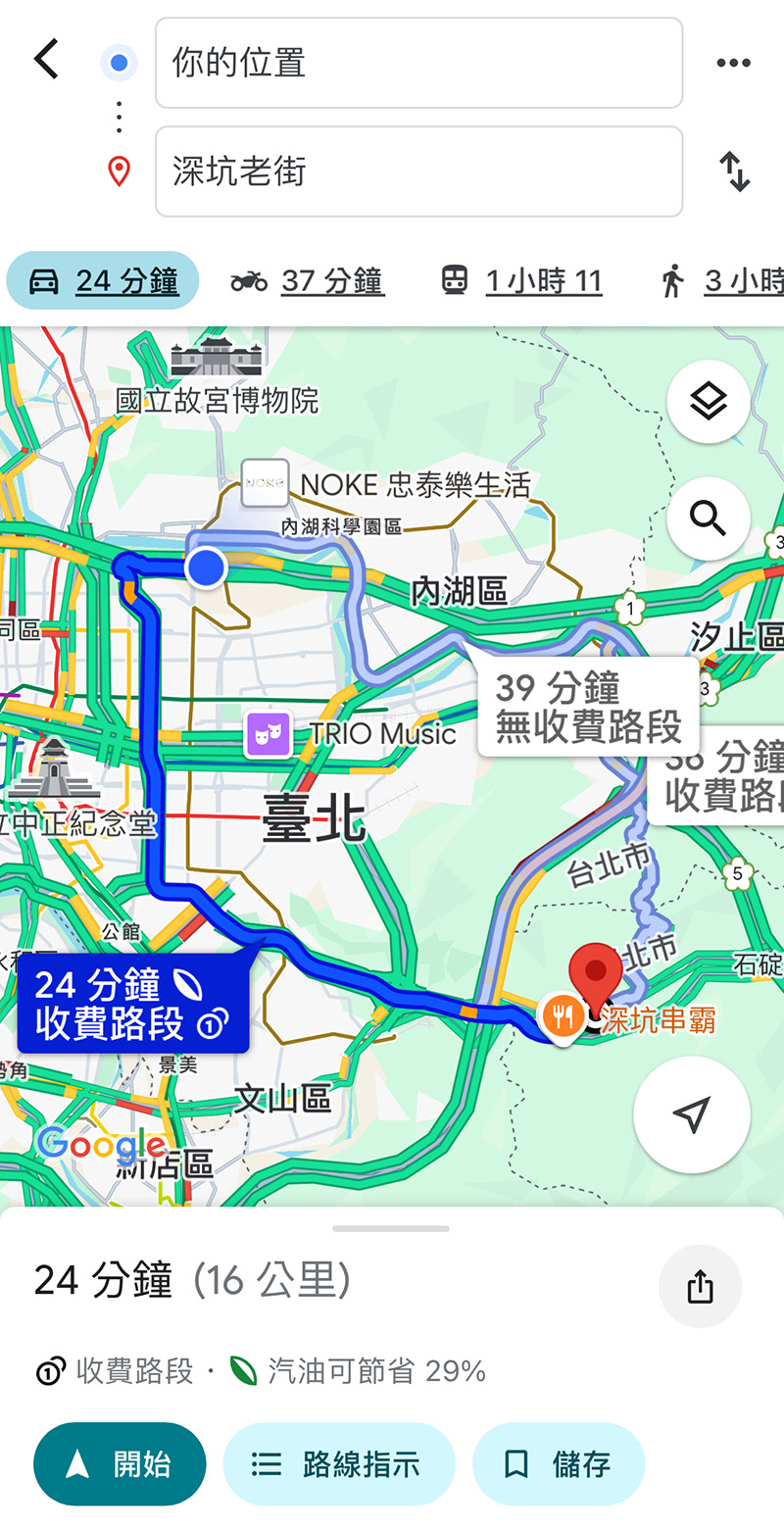The height and width of the screenshot is (1531, 784).
Task: Select the 24 分鐘 收費路段 route label
Action: tap(132, 1004)
